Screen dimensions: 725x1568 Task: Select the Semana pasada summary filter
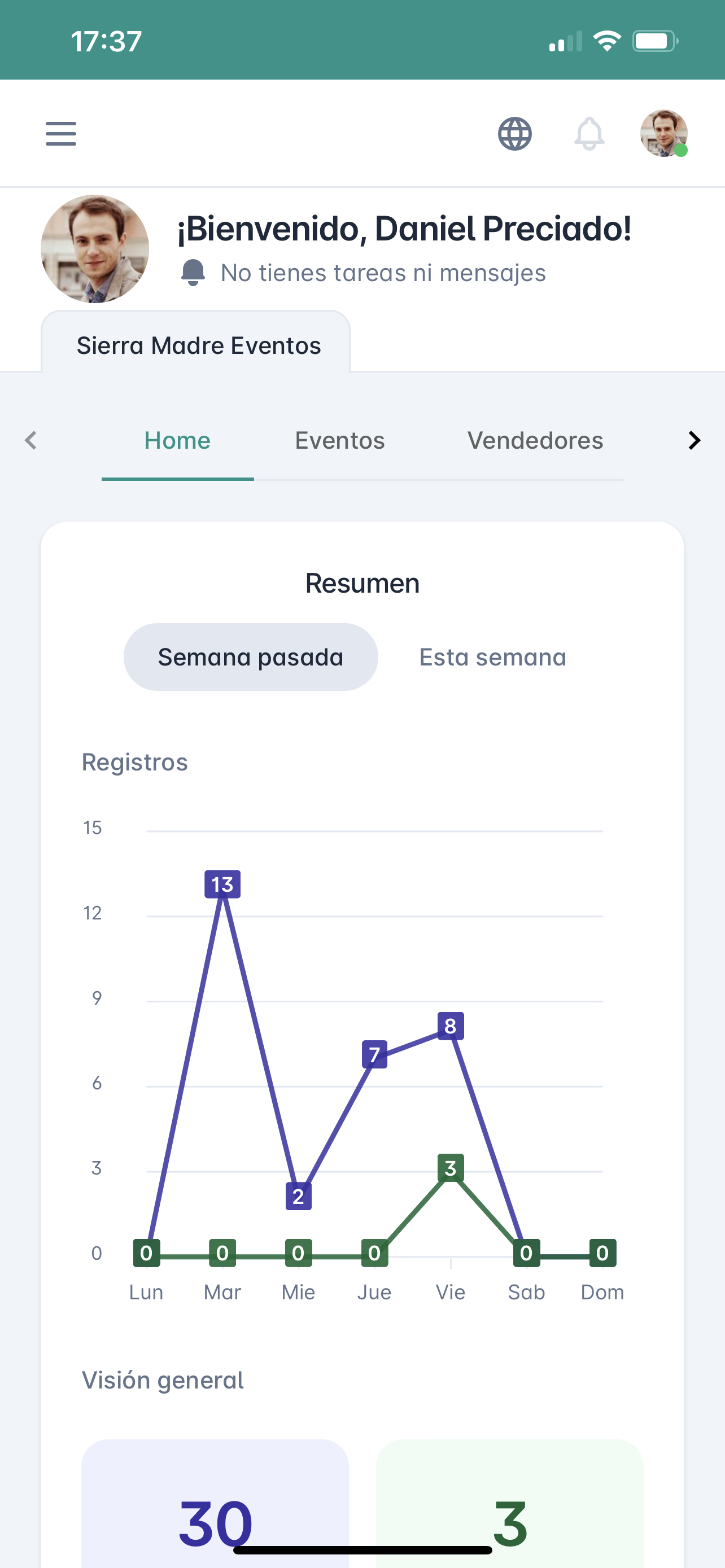[x=251, y=658]
